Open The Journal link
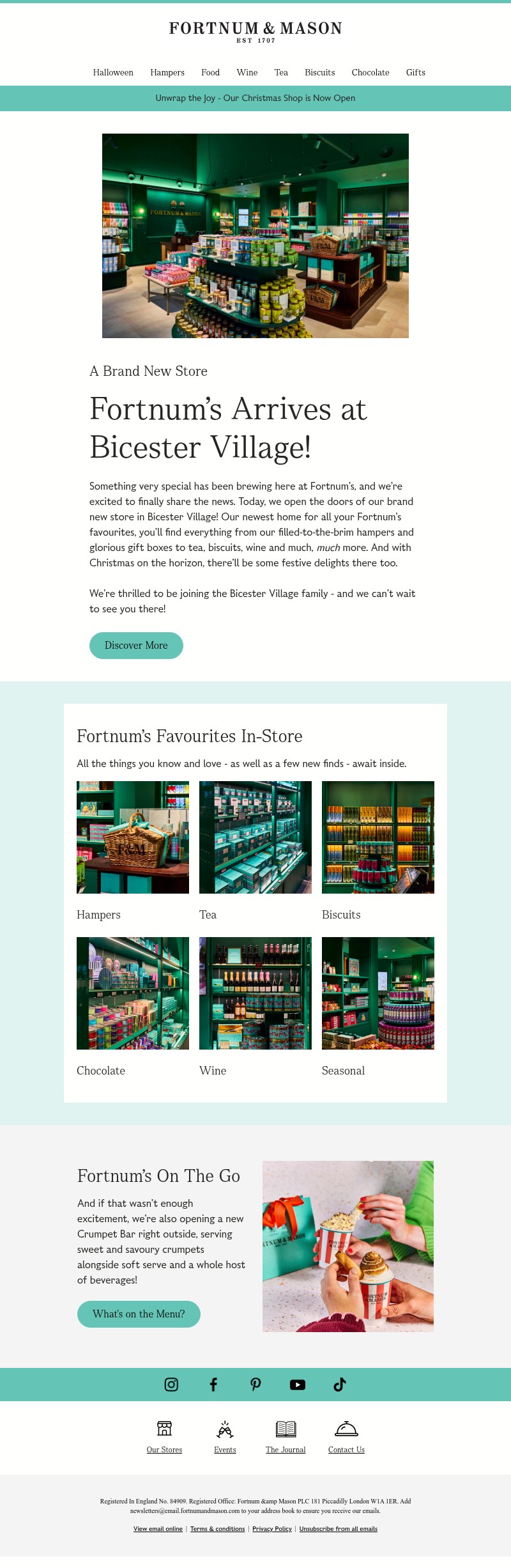Image resolution: width=511 pixels, height=1568 pixels. [x=286, y=1450]
